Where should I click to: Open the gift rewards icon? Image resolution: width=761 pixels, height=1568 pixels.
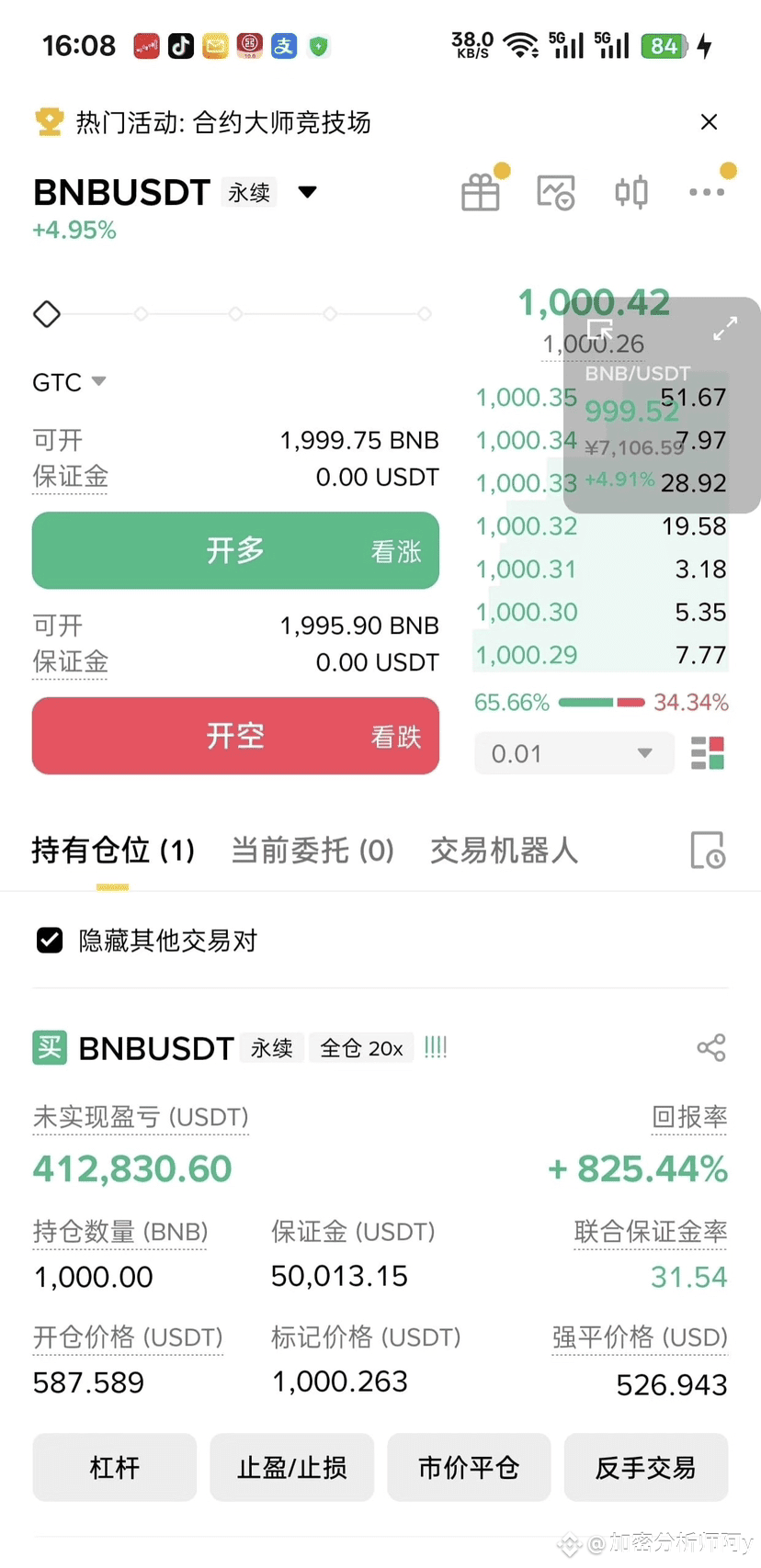pyautogui.click(x=481, y=193)
